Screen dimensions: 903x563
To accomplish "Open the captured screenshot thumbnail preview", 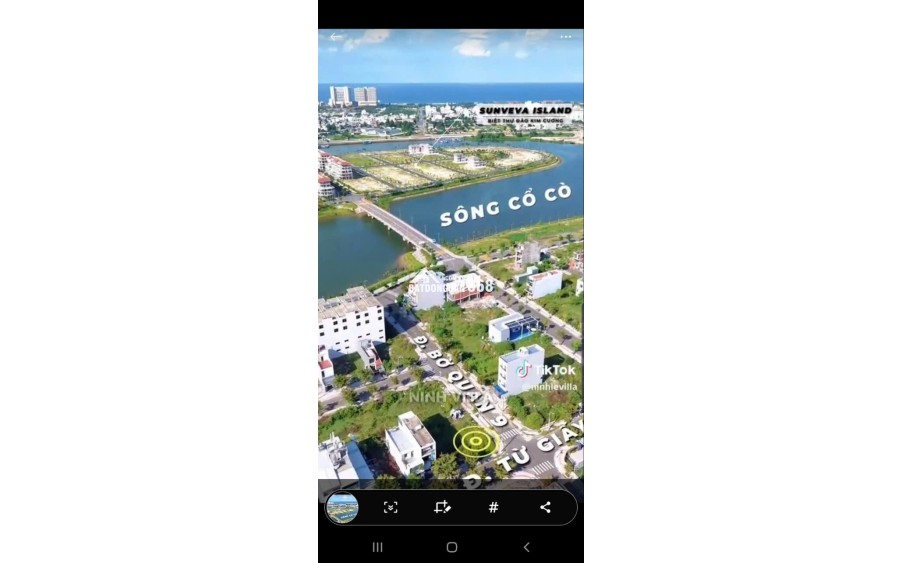I will point(342,507).
